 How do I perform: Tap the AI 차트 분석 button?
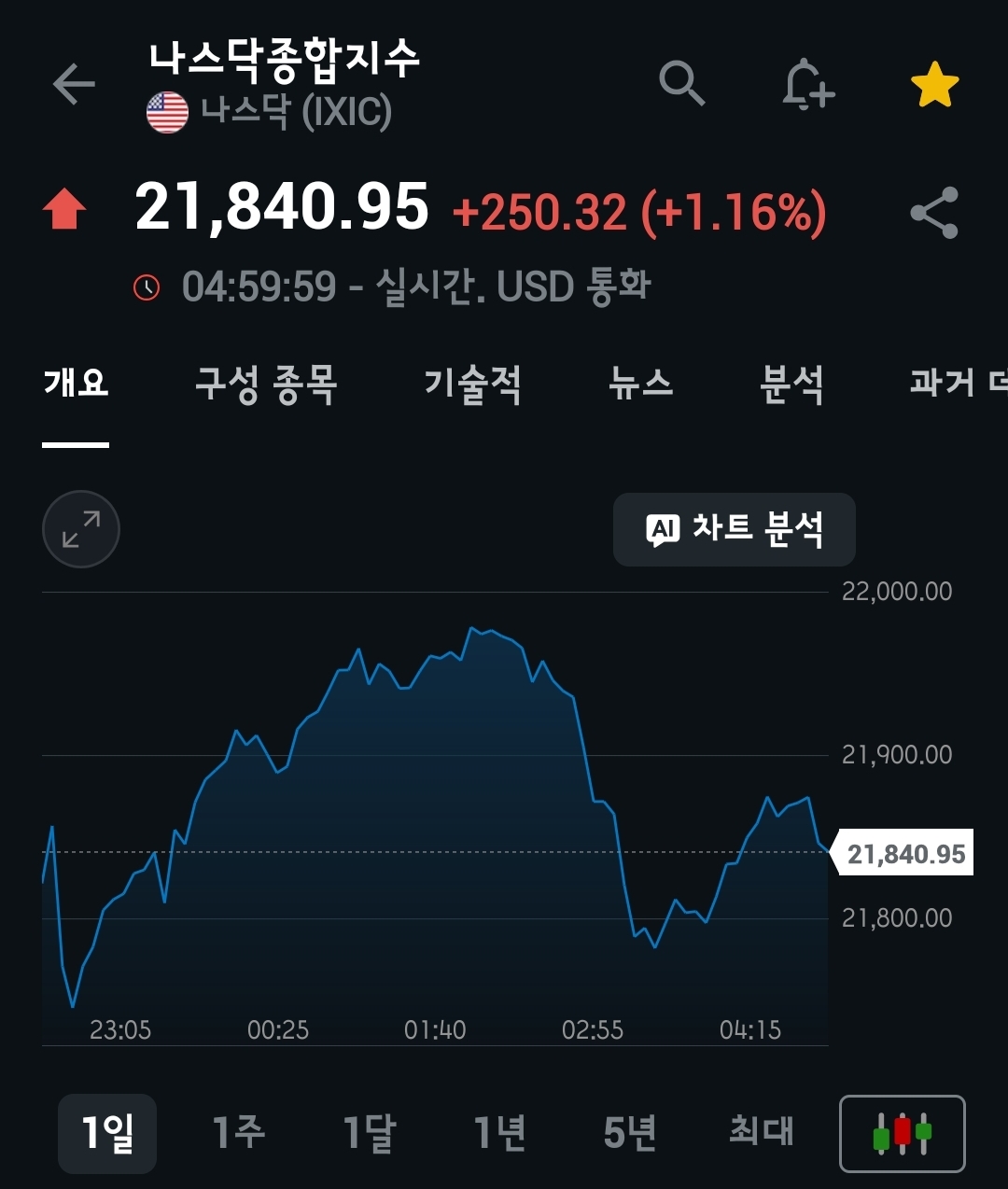click(x=734, y=529)
